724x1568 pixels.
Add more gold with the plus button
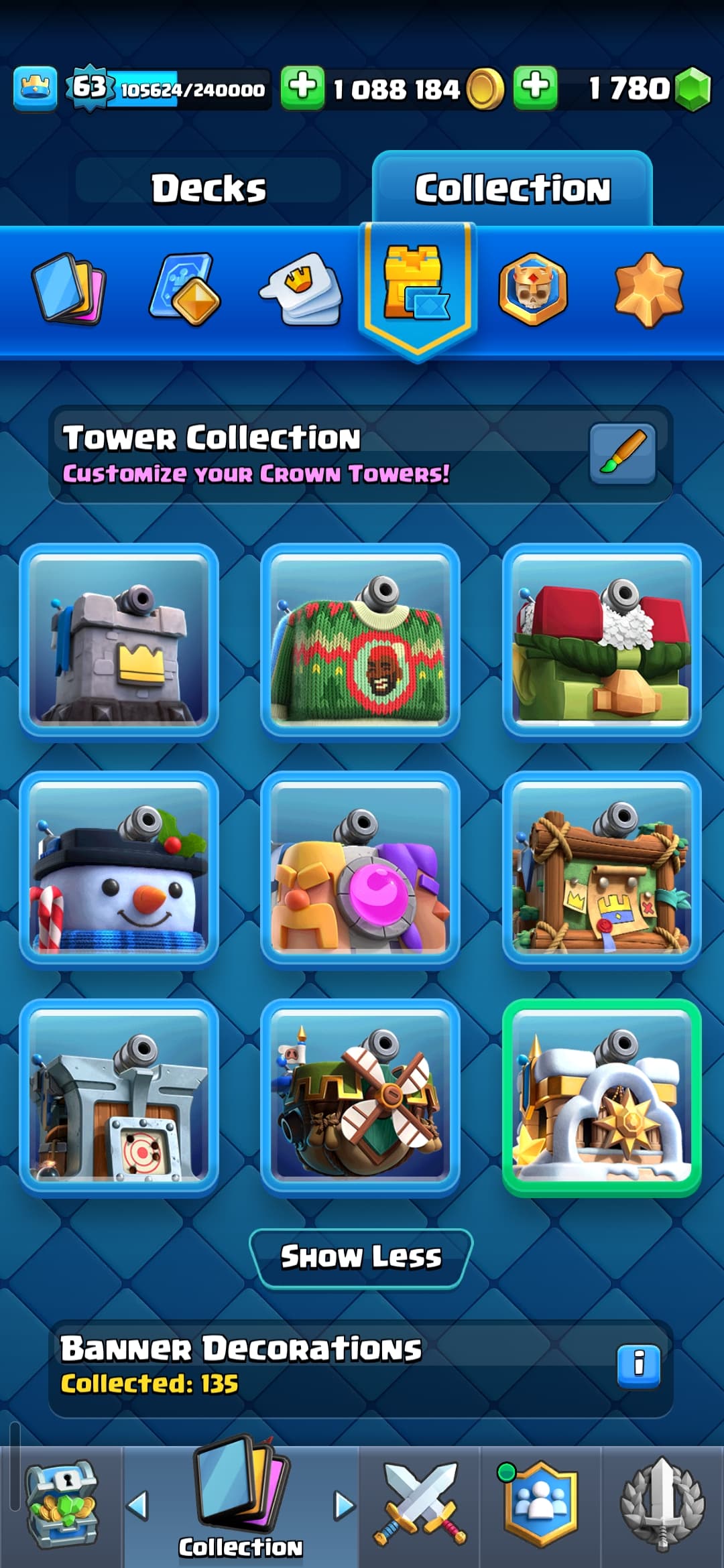(302, 87)
